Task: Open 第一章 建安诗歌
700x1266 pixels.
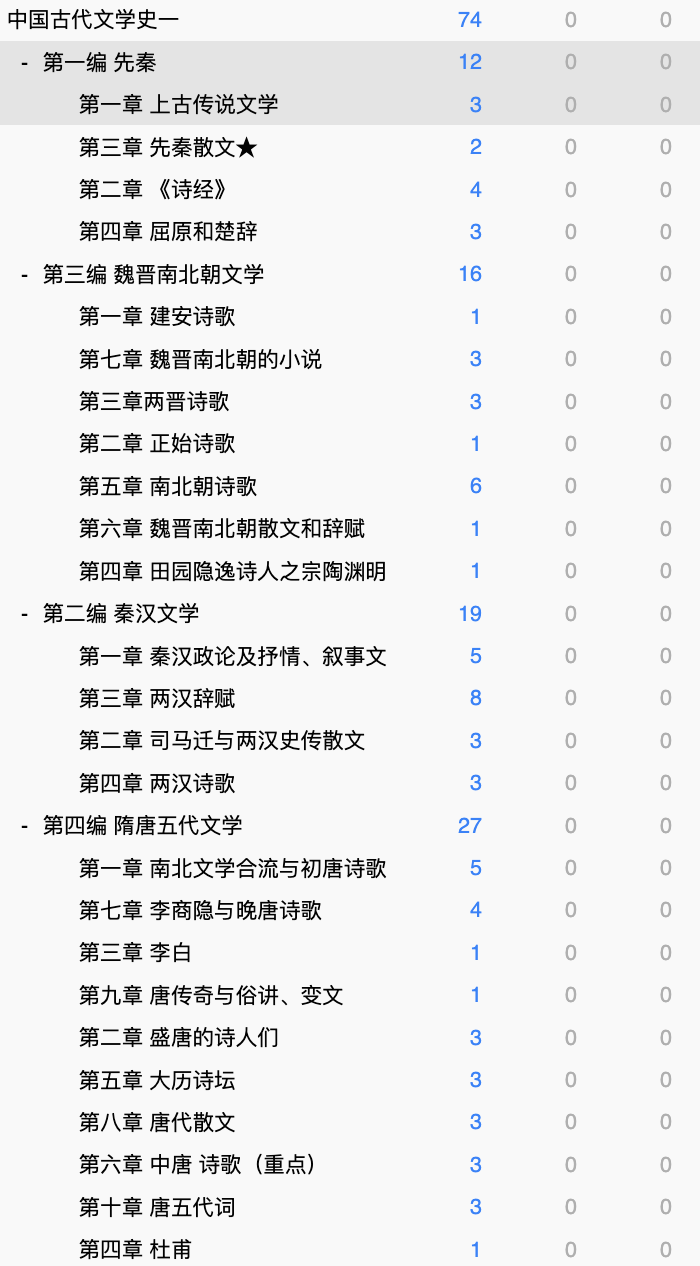Action: (x=157, y=317)
